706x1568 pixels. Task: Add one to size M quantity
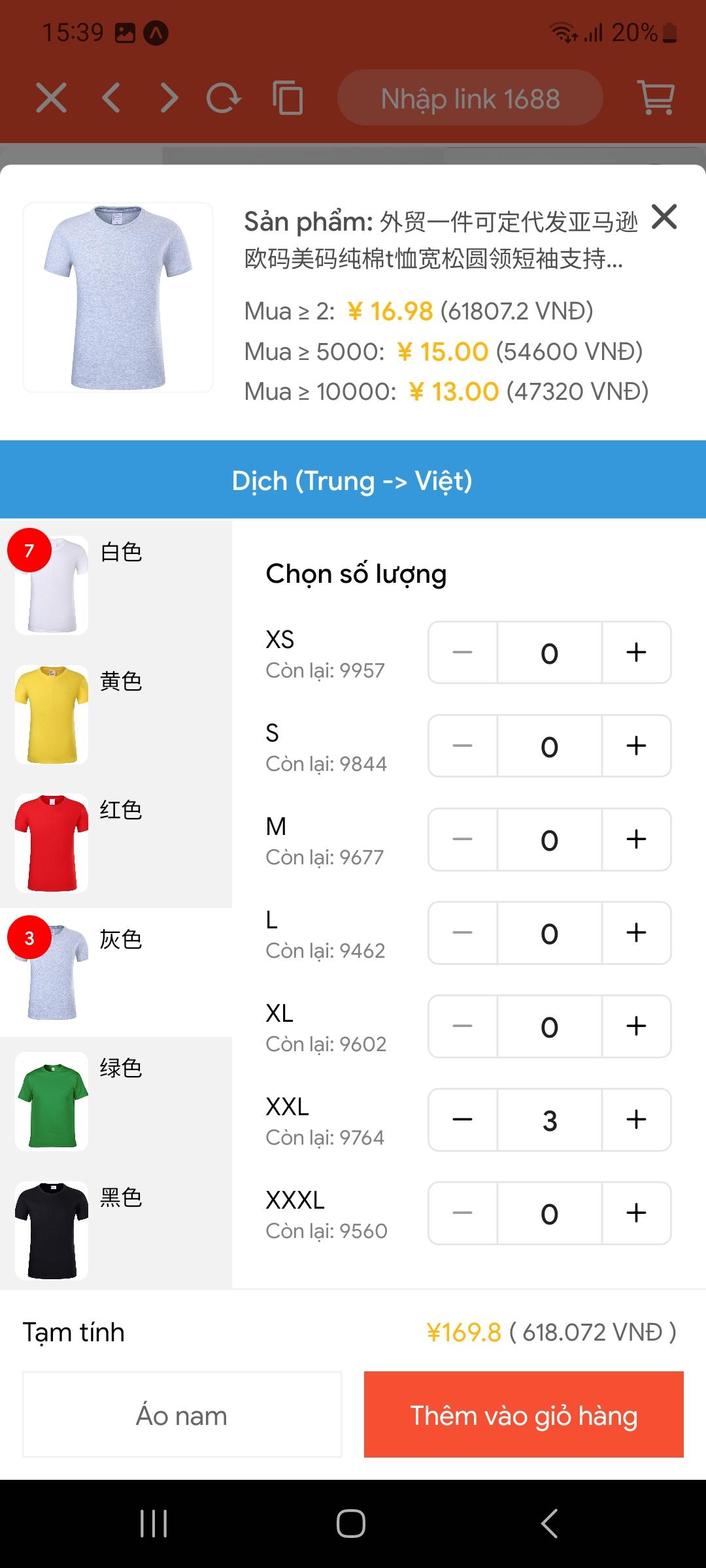click(x=636, y=840)
